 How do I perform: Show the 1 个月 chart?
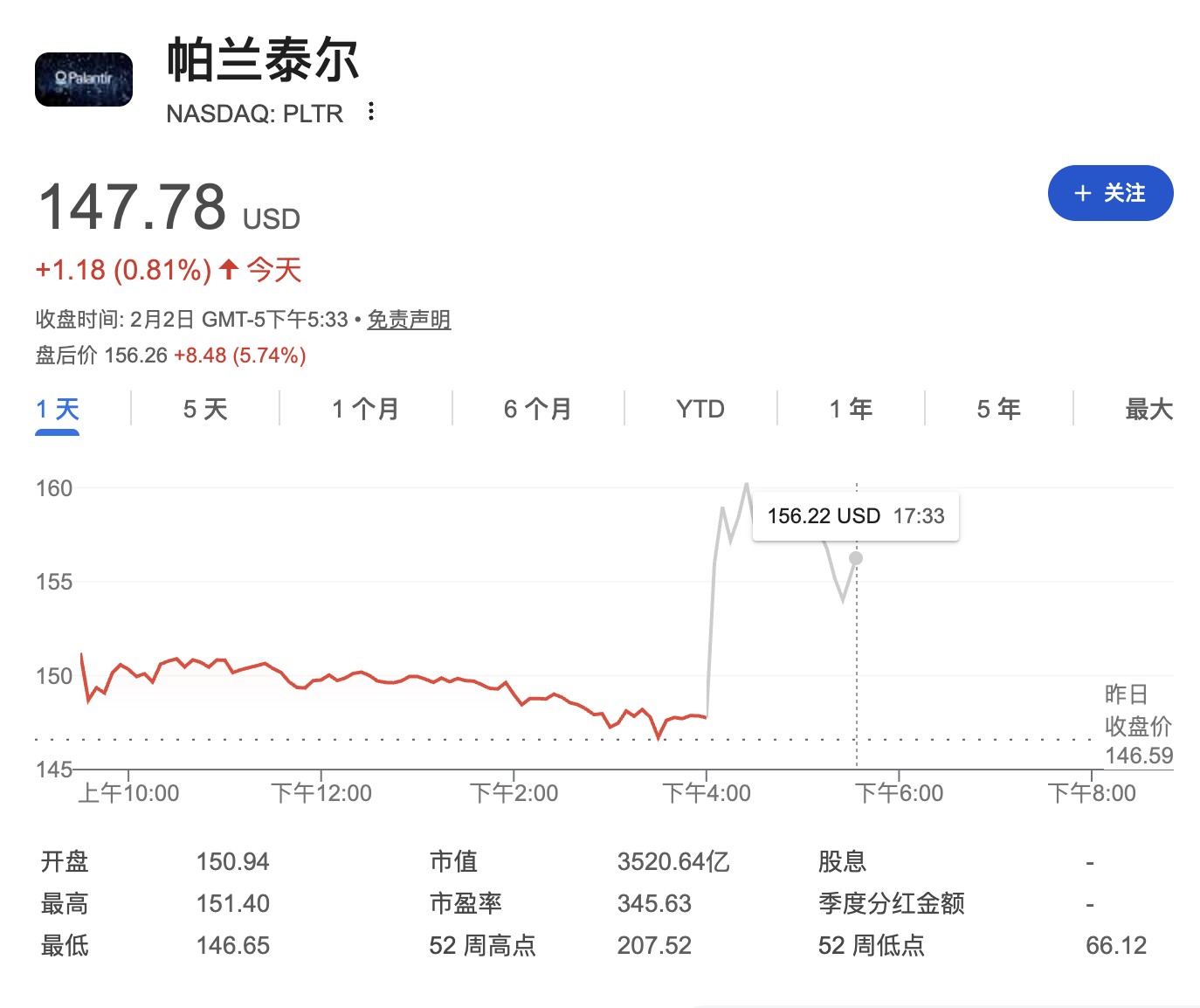pyautogui.click(x=365, y=409)
